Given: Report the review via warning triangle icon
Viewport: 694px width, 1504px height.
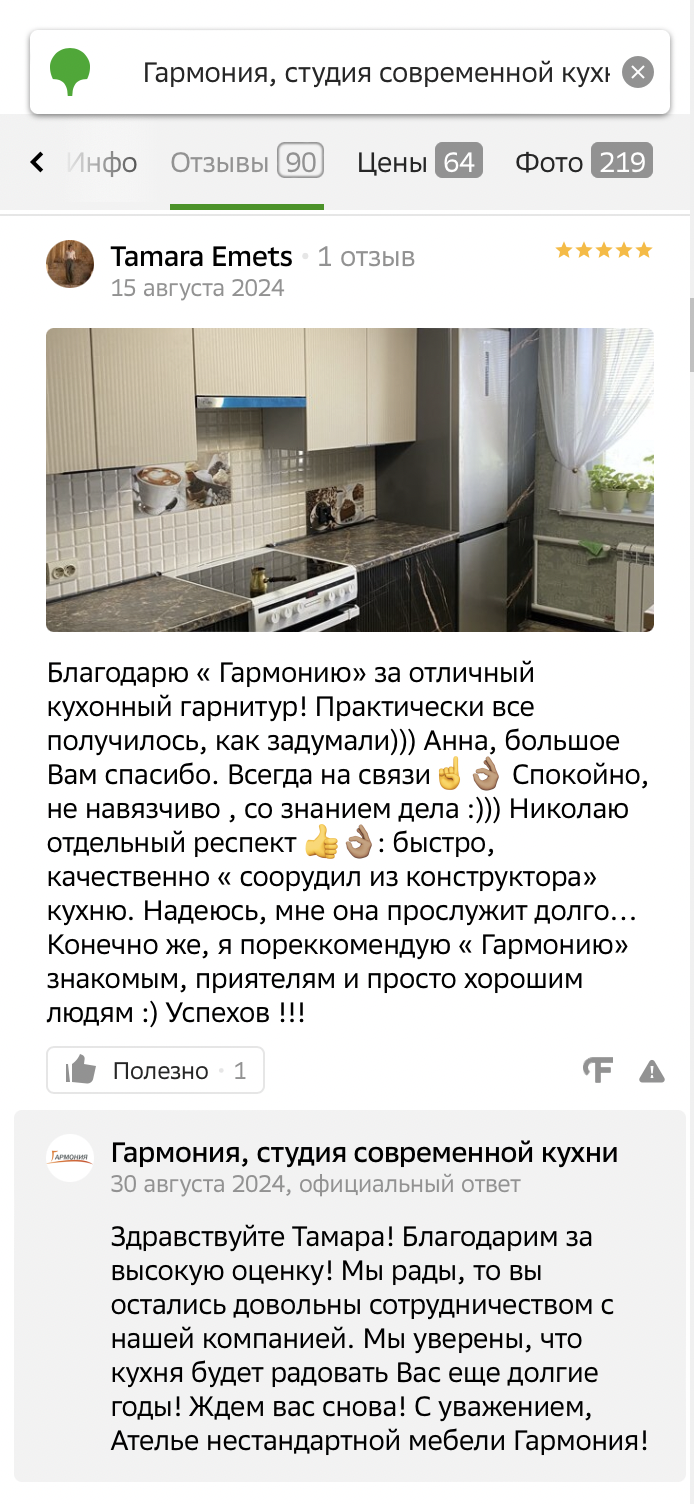Looking at the screenshot, I should 652,1072.
